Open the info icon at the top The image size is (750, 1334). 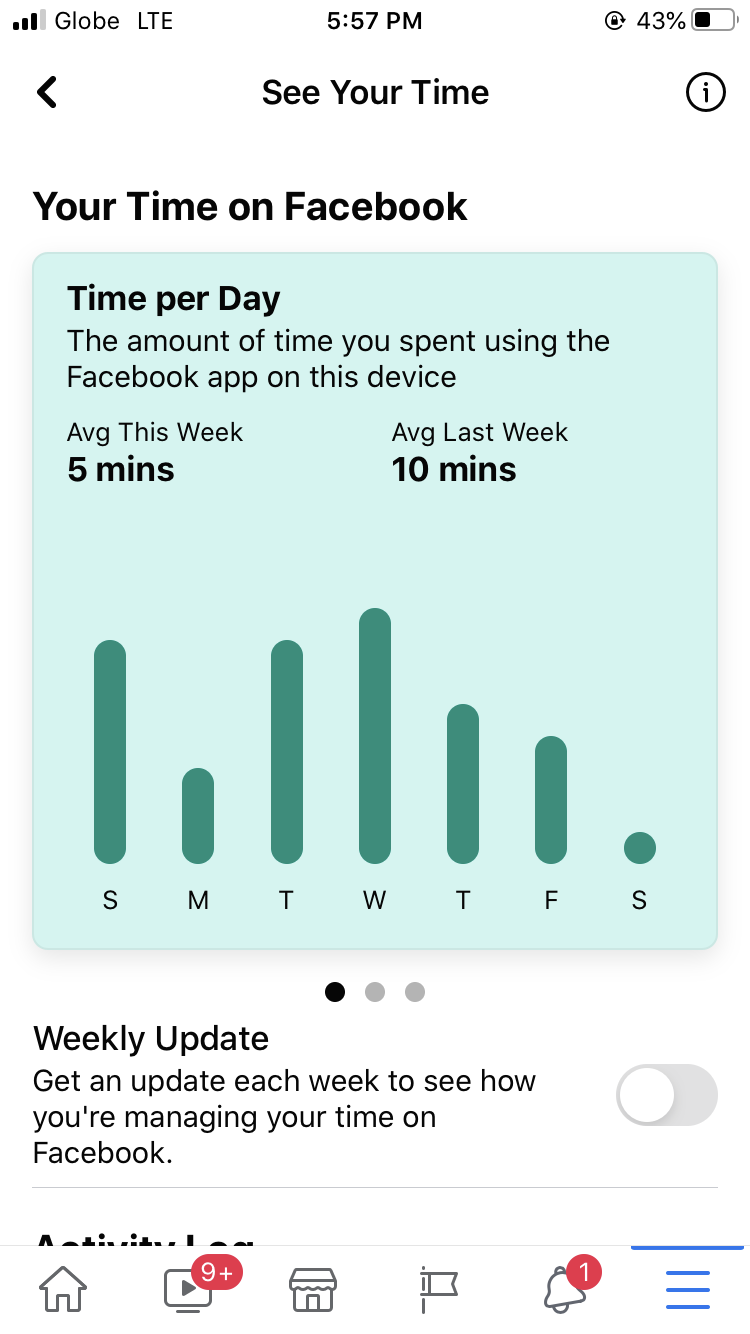pos(705,93)
